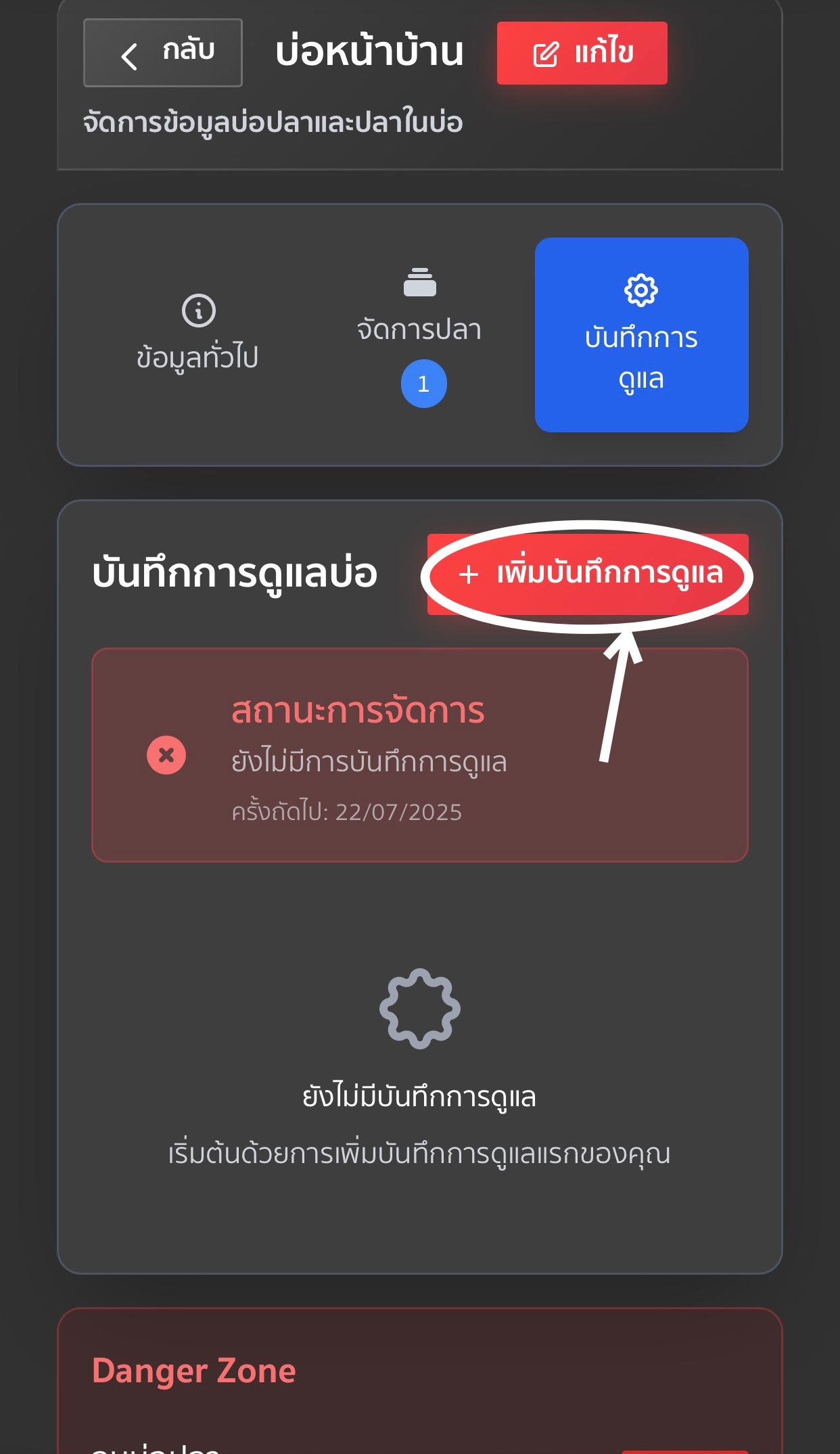Go back with the กลับ button
840x1454 pixels.
point(162,53)
